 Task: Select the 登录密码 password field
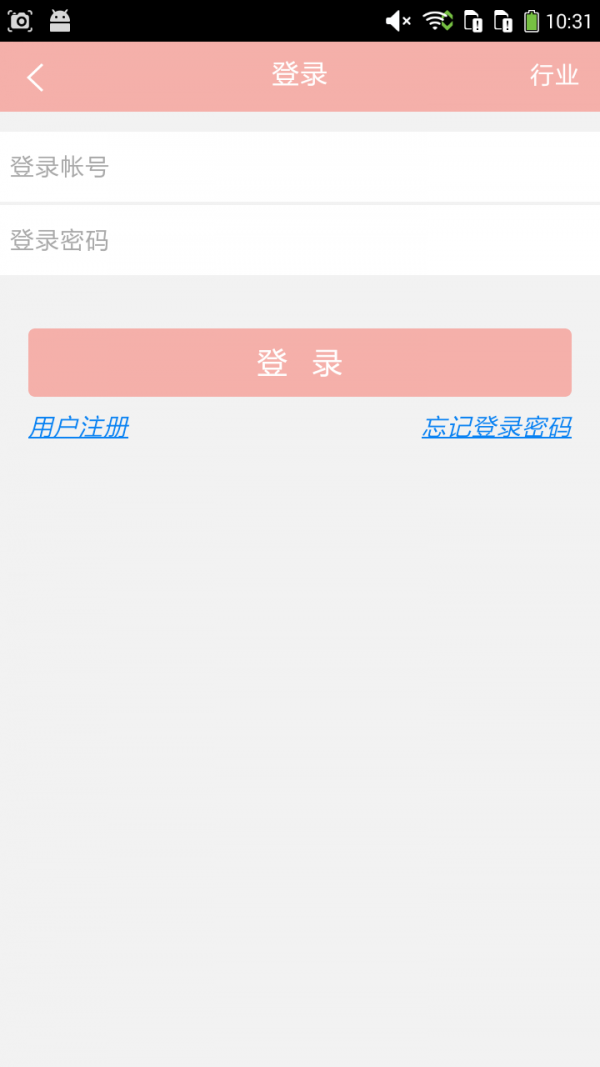(x=300, y=240)
